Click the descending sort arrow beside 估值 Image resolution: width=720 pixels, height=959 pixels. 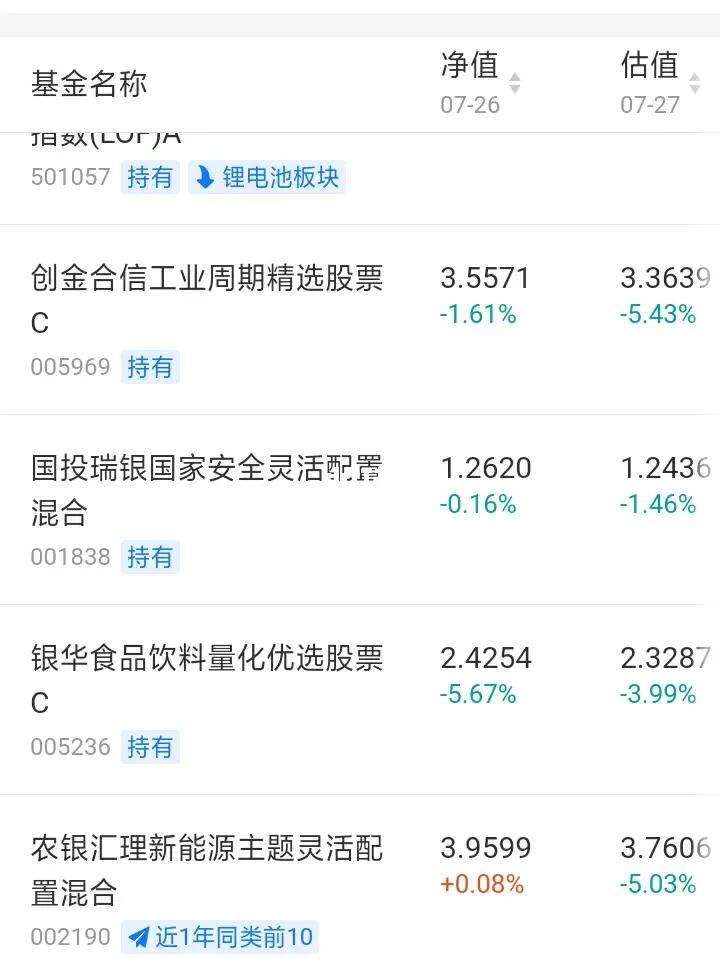pyautogui.click(x=692, y=88)
